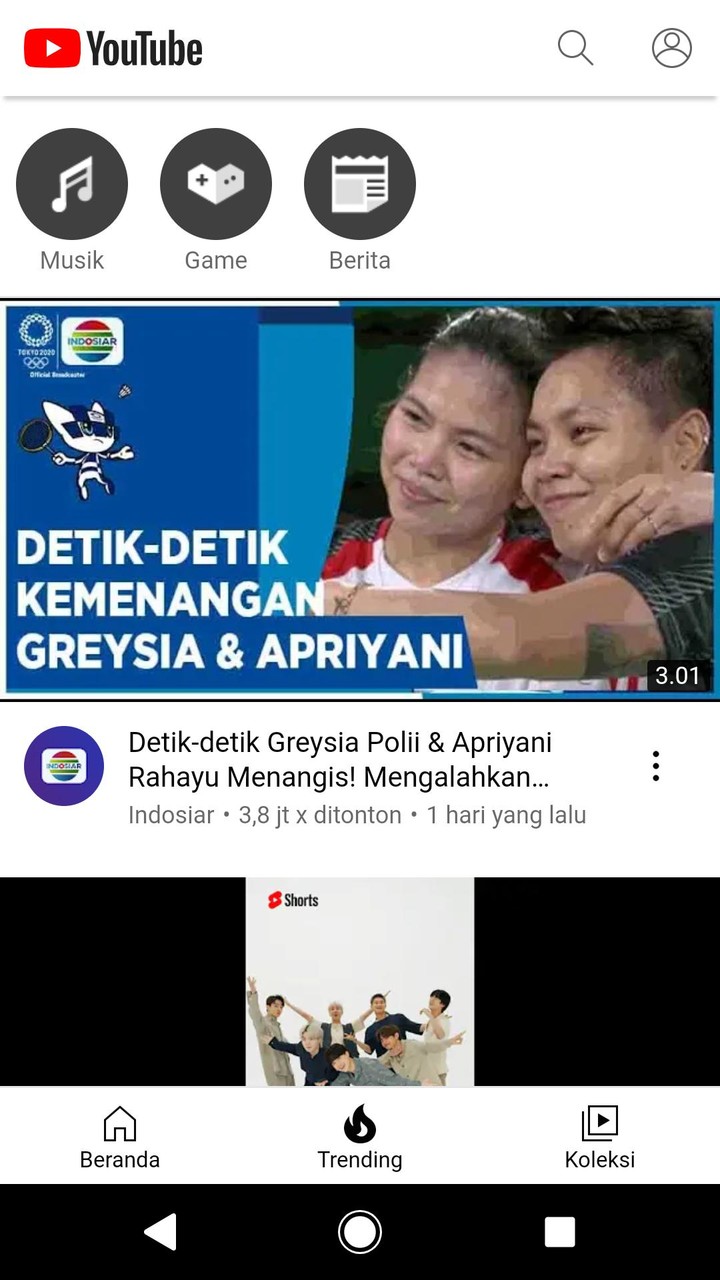The width and height of the screenshot is (720, 1280).
Task: Tap the profile avatar icon
Action: (671, 47)
